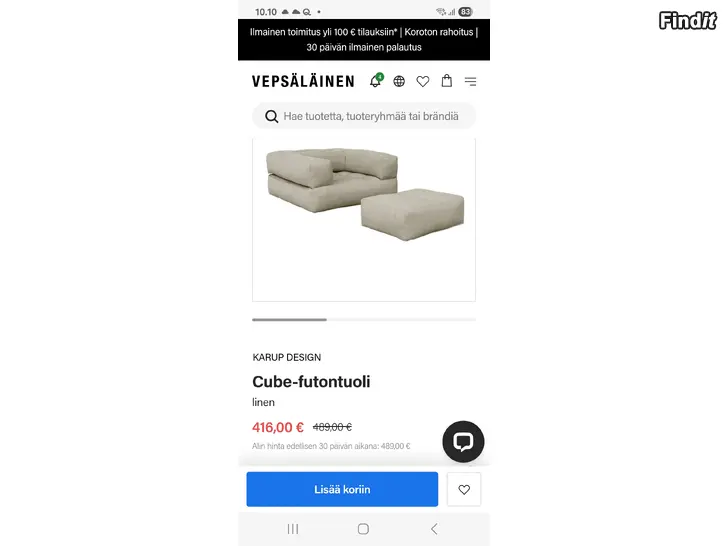Go to home screen via home button
728x546 pixels.
363,529
